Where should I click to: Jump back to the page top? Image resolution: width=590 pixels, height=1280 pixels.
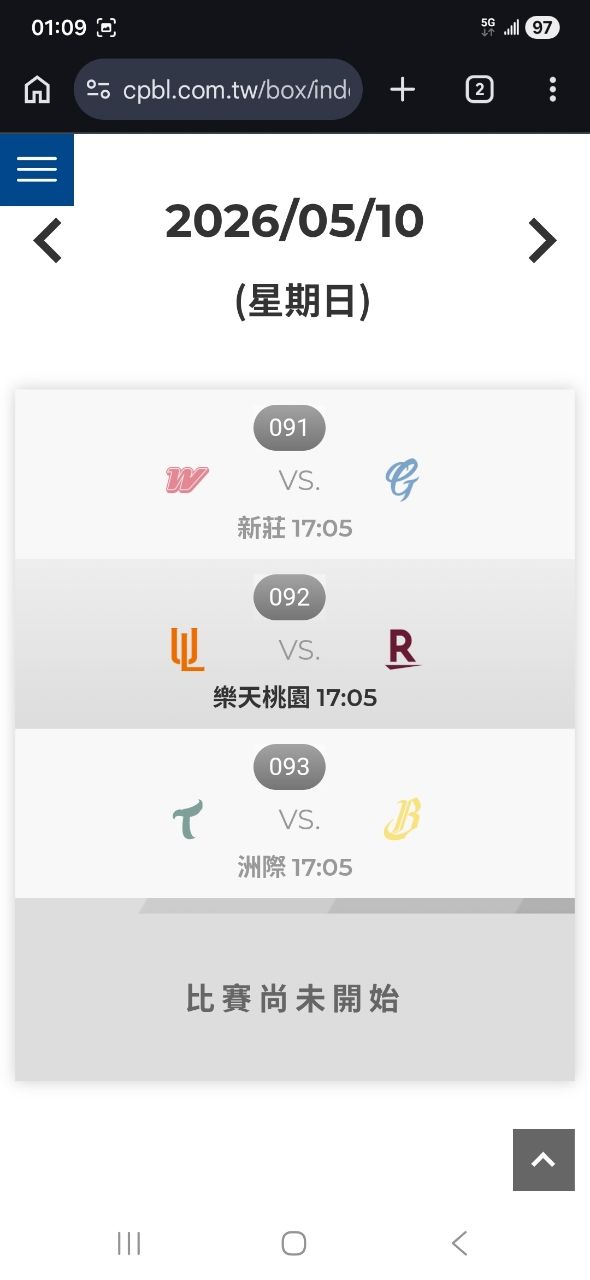pyautogui.click(x=544, y=1160)
